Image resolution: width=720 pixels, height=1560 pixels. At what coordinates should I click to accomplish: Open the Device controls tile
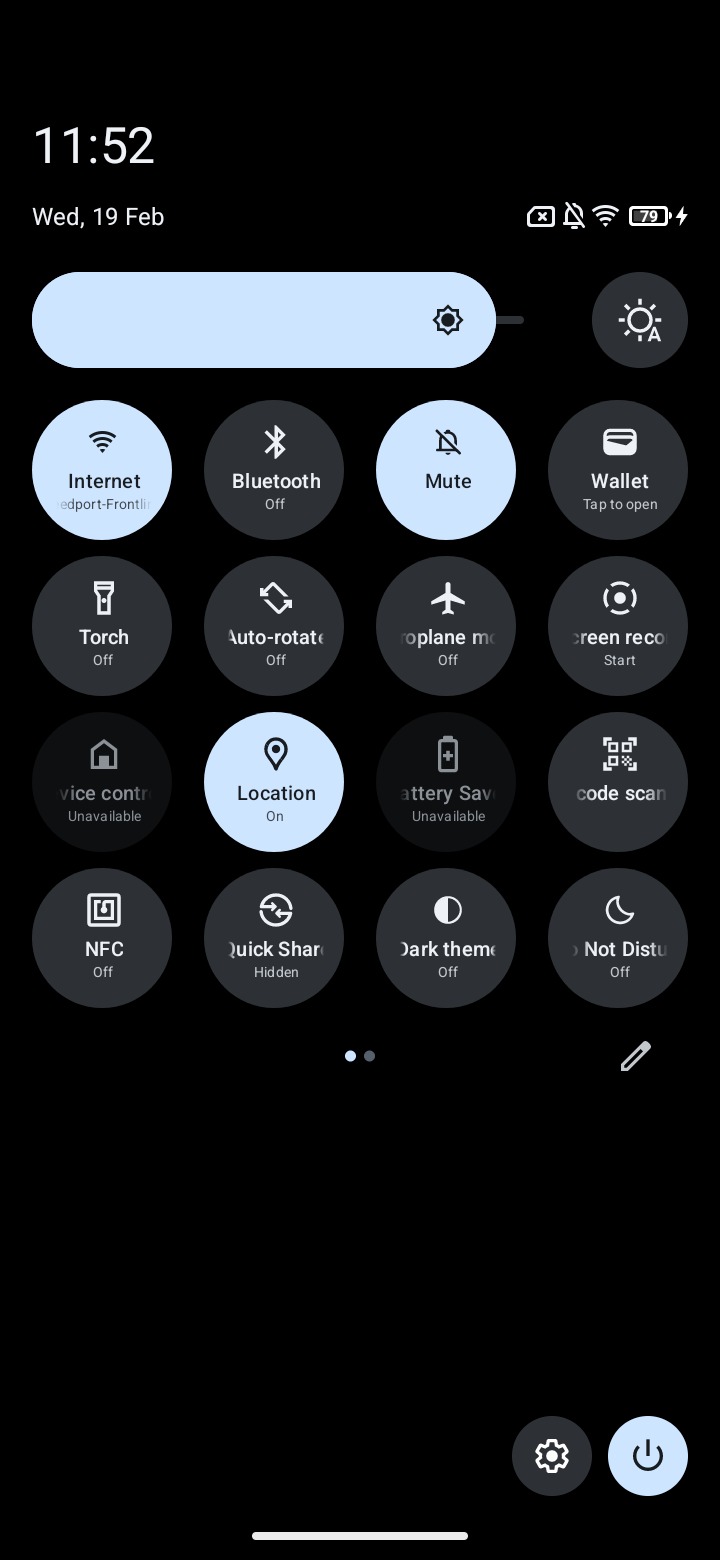click(102, 781)
